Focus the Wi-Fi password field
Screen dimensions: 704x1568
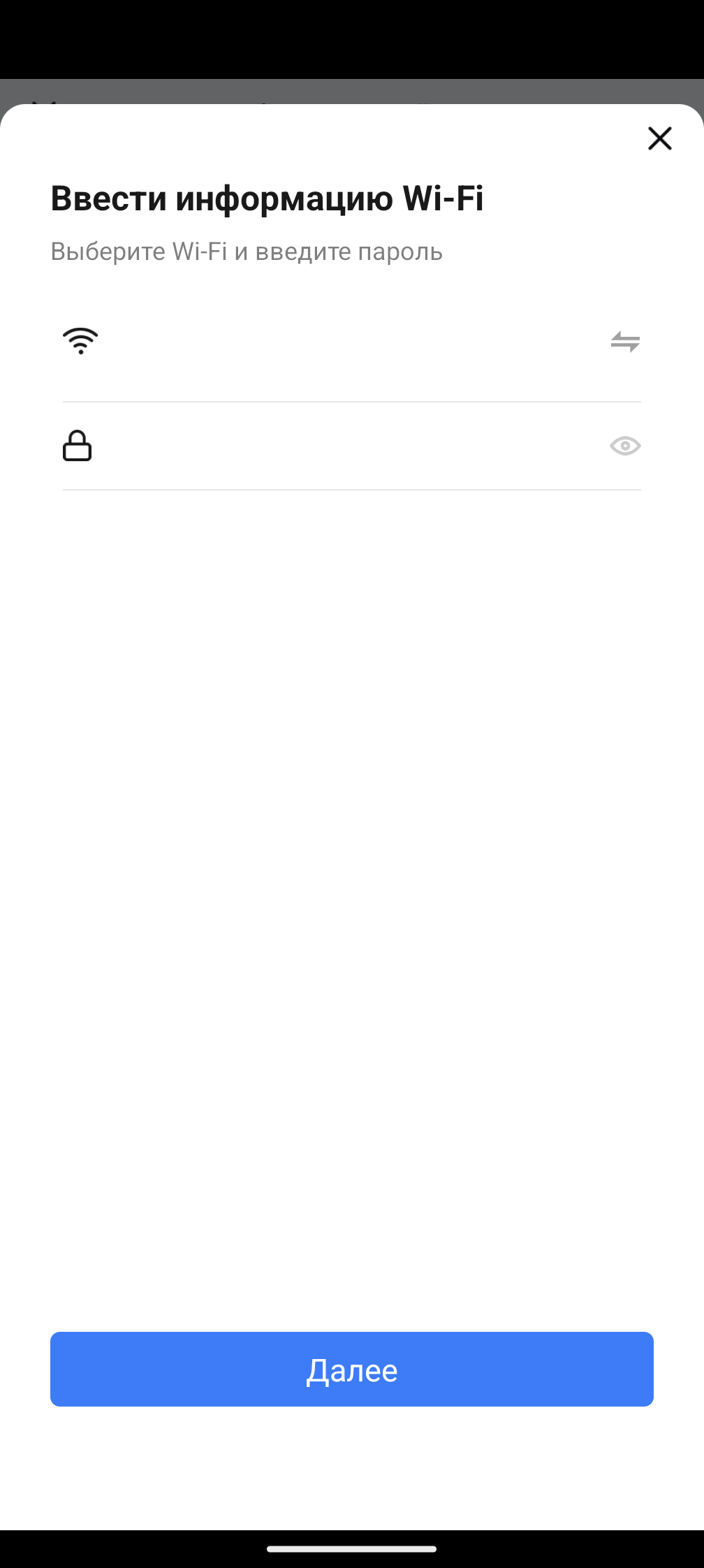pos(349,446)
